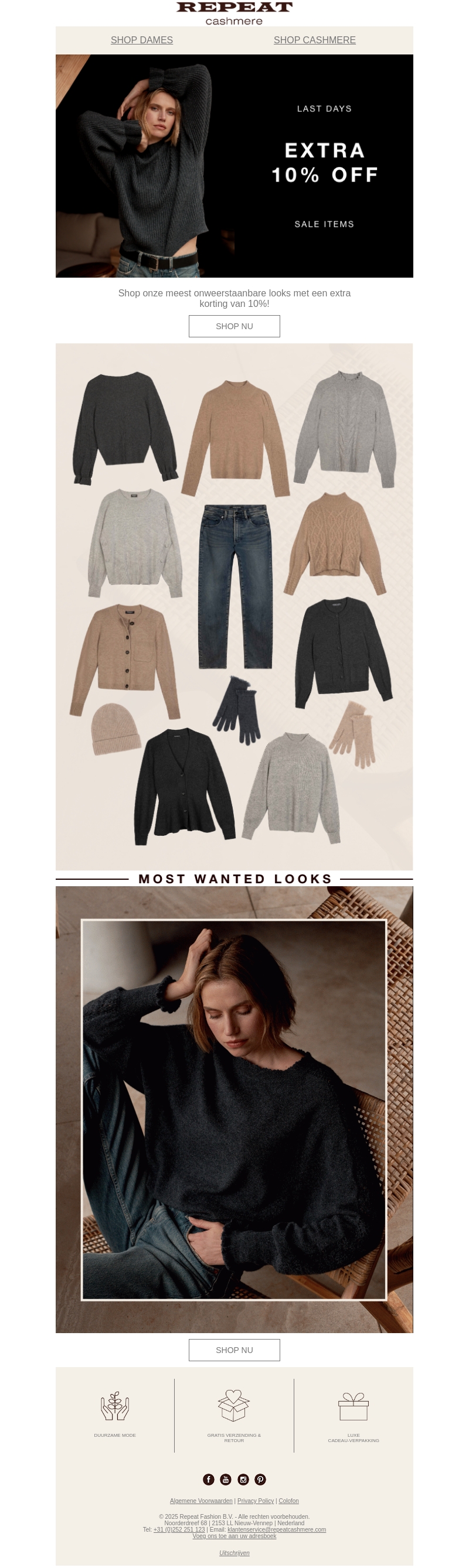Tap SHOP NU under Most Wanted Looks photo
469x1568 pixels.
coord(234,1350)
